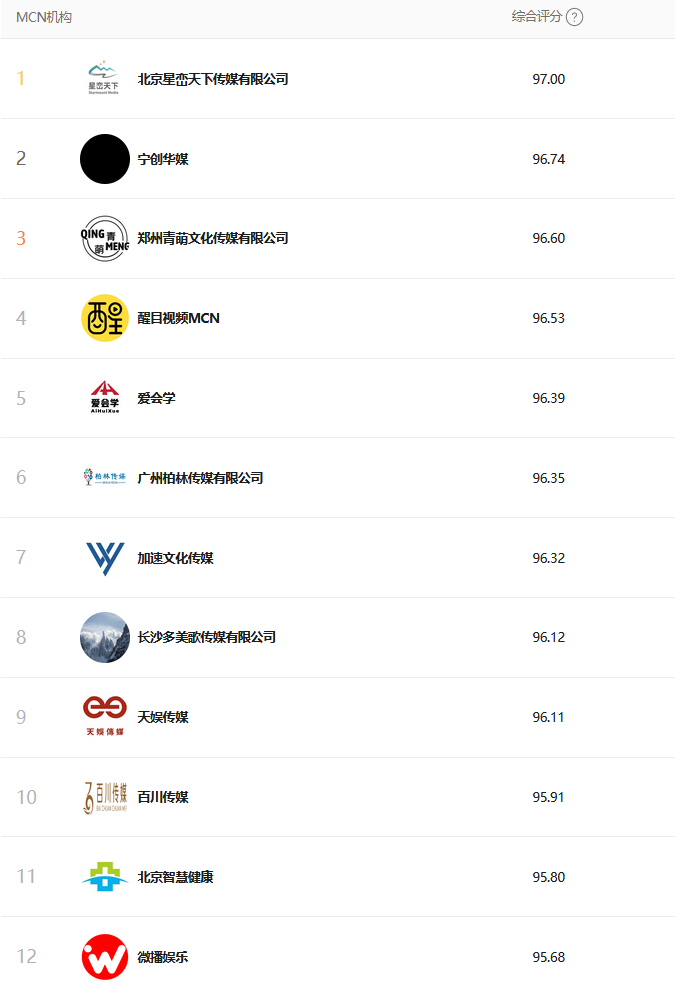Open the 百川传媒 entry

point(163,797)
